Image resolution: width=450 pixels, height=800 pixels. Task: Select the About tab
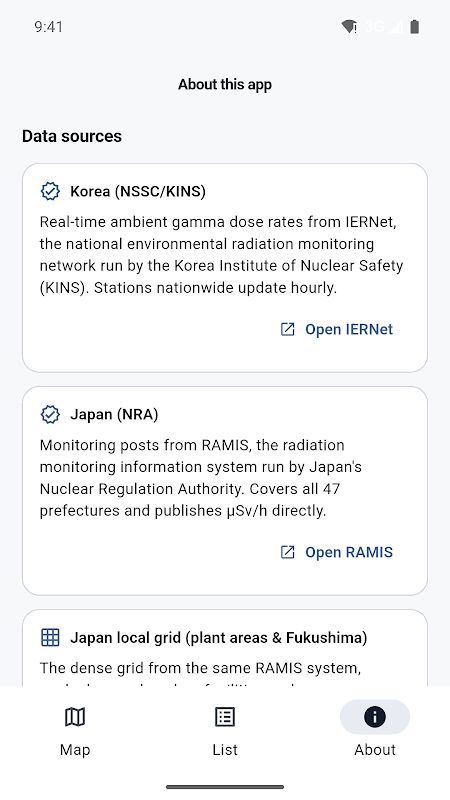click(375, 731)
